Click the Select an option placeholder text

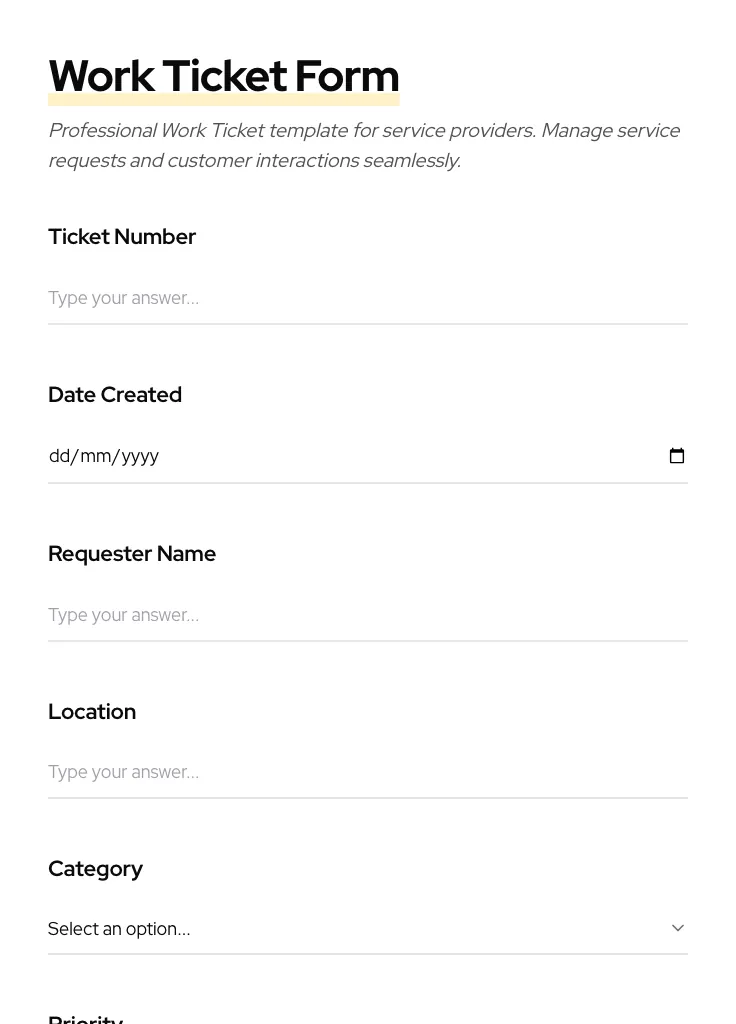[119, 928]
